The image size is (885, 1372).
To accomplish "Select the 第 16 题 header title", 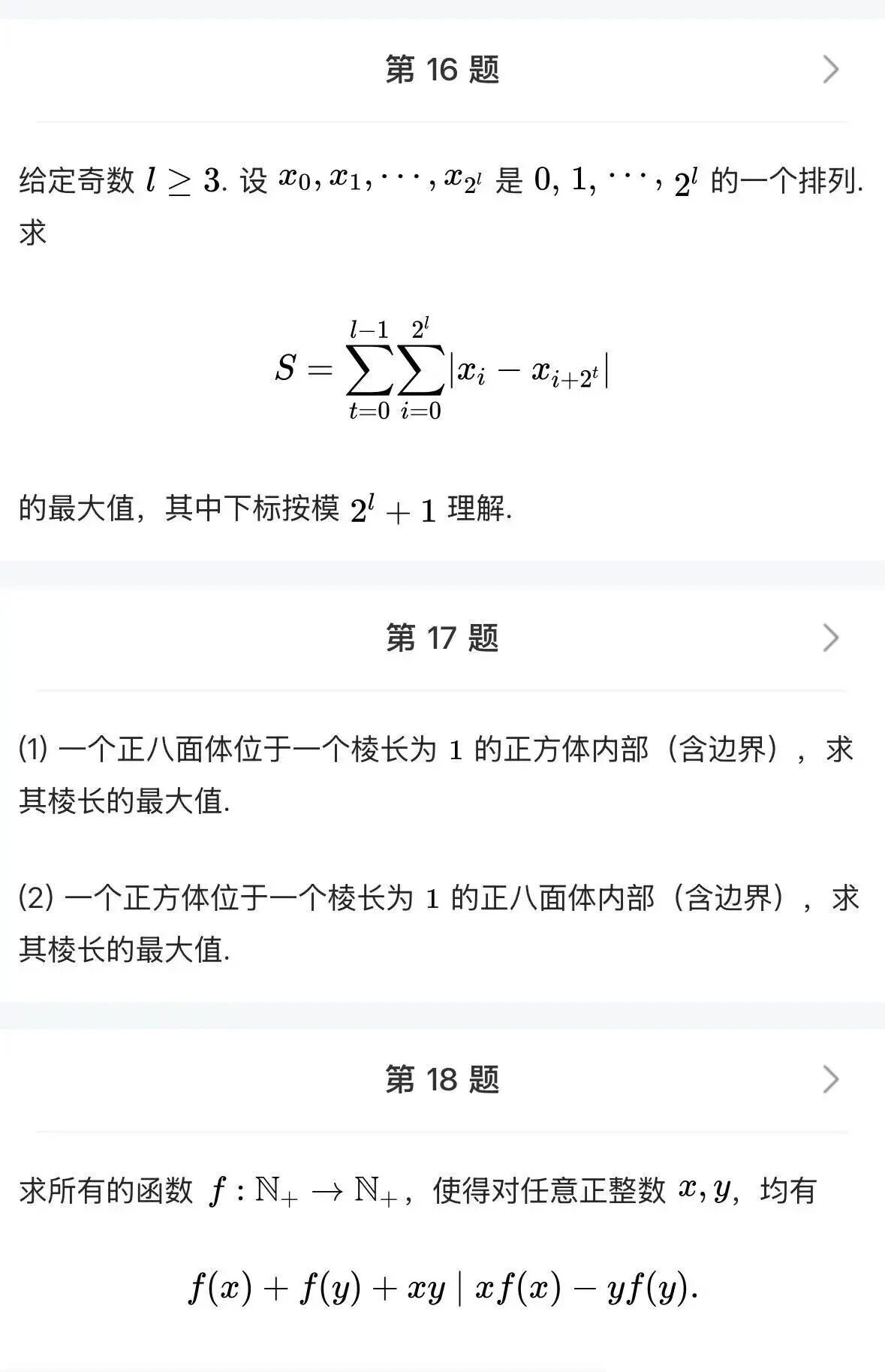I will click(x=443, y=69).
